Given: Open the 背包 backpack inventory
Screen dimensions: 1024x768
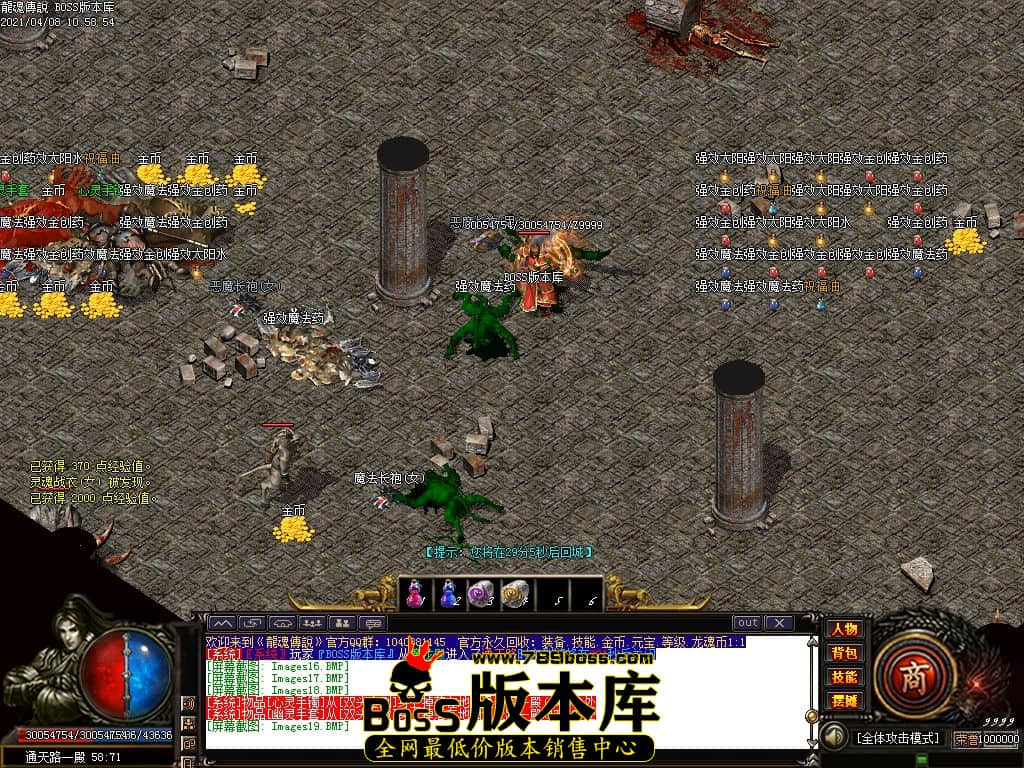Looking at the screenshot, I should coord(844,653).
